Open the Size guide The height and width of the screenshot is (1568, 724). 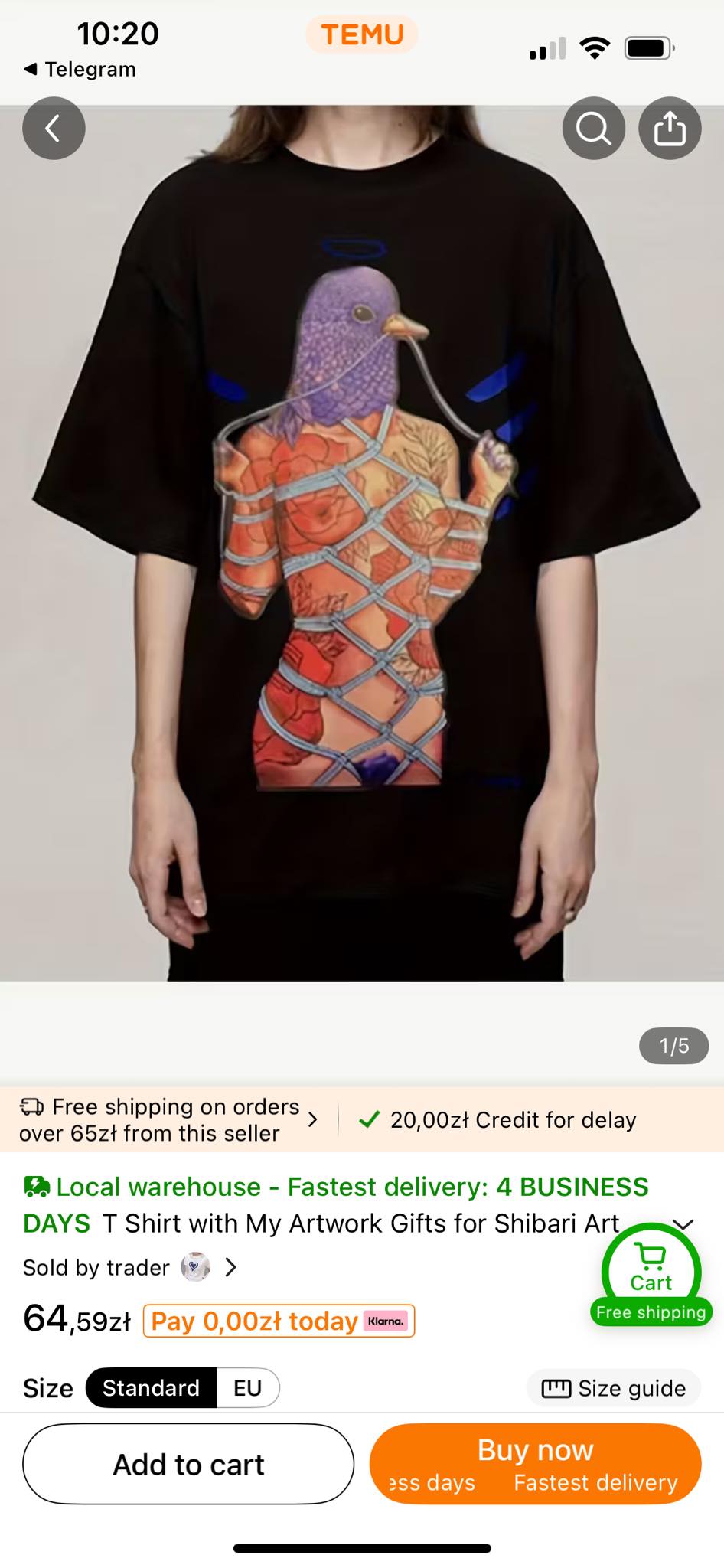pyautogui.click(x=614, y=1388)
